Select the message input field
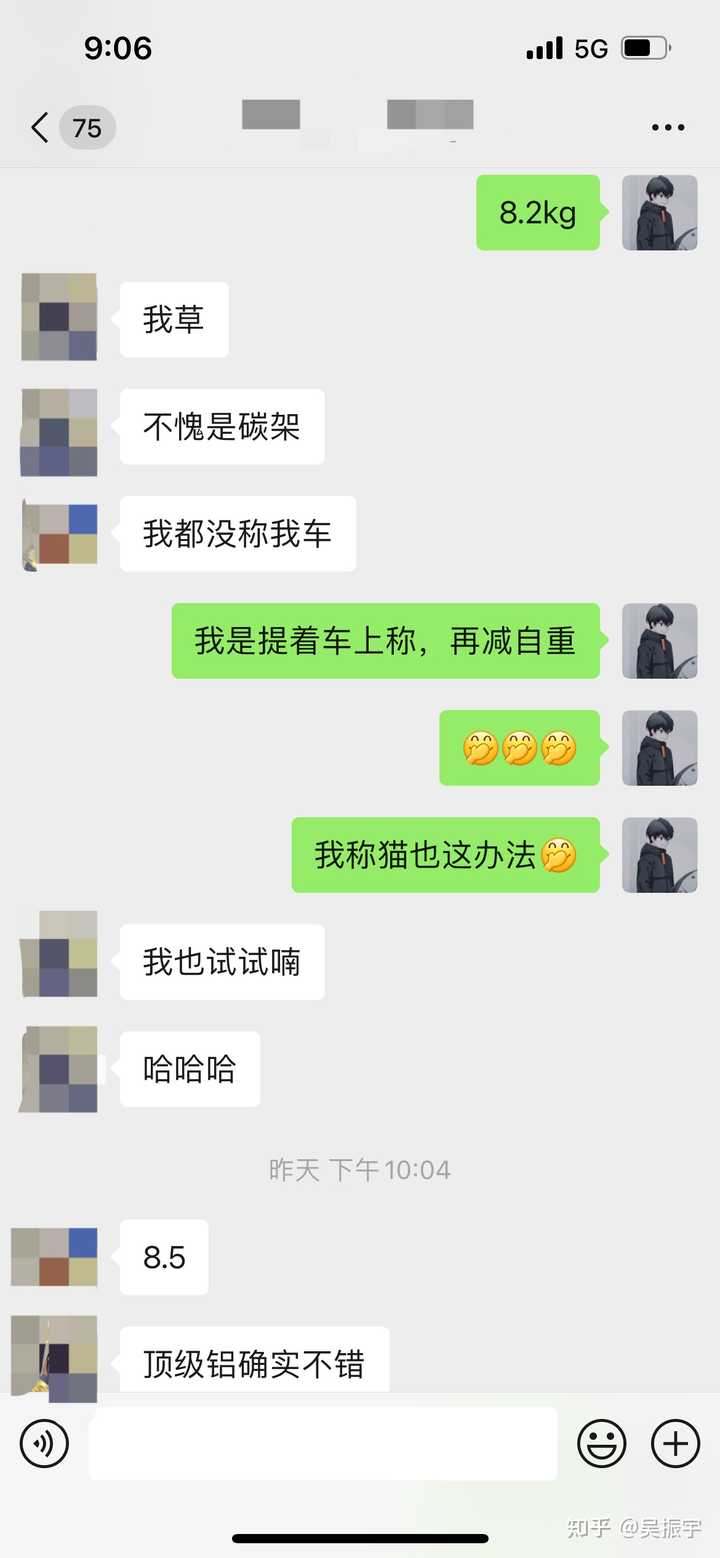 (320, 1444)
